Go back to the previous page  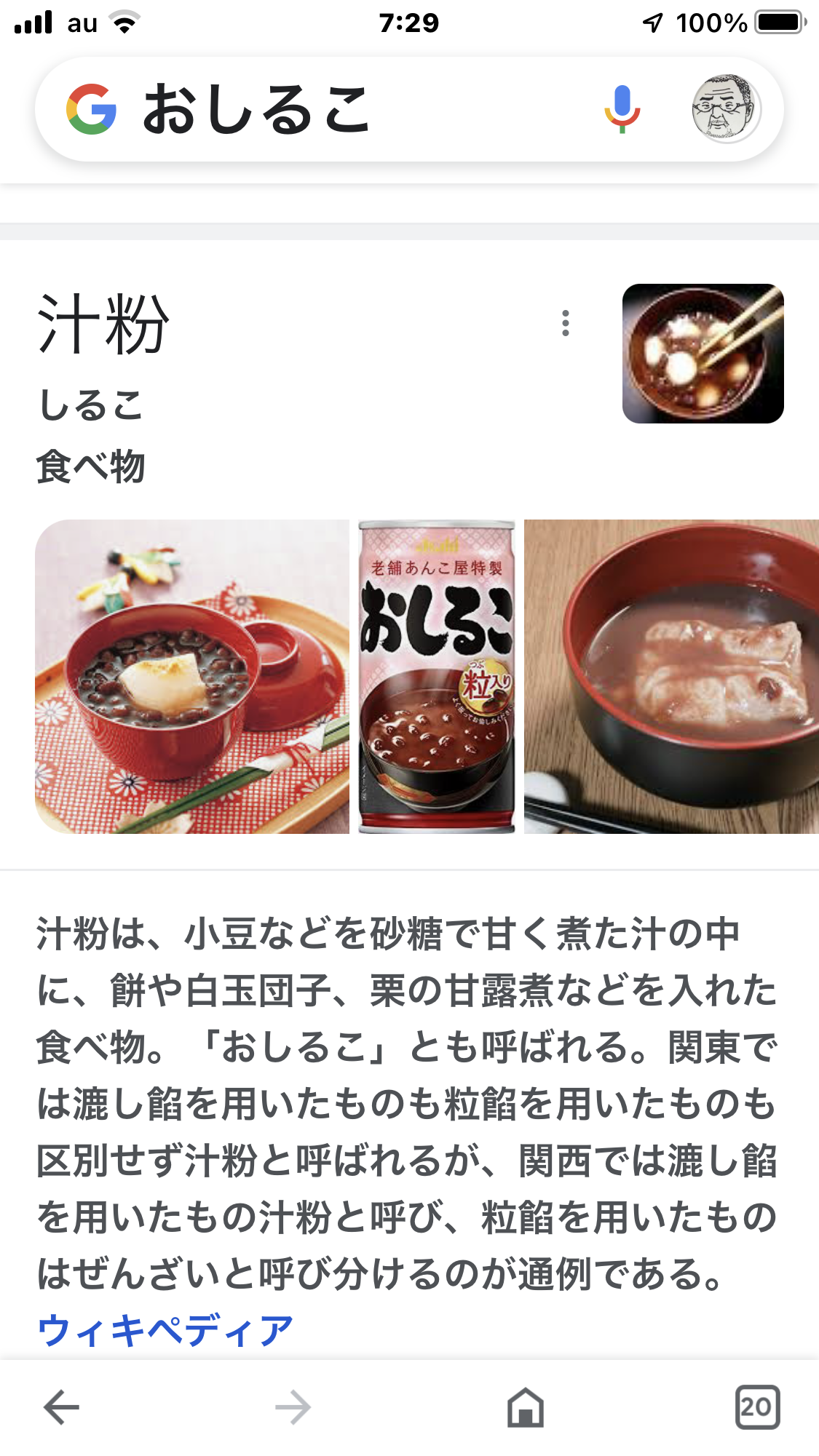[x=62, y=1407]
